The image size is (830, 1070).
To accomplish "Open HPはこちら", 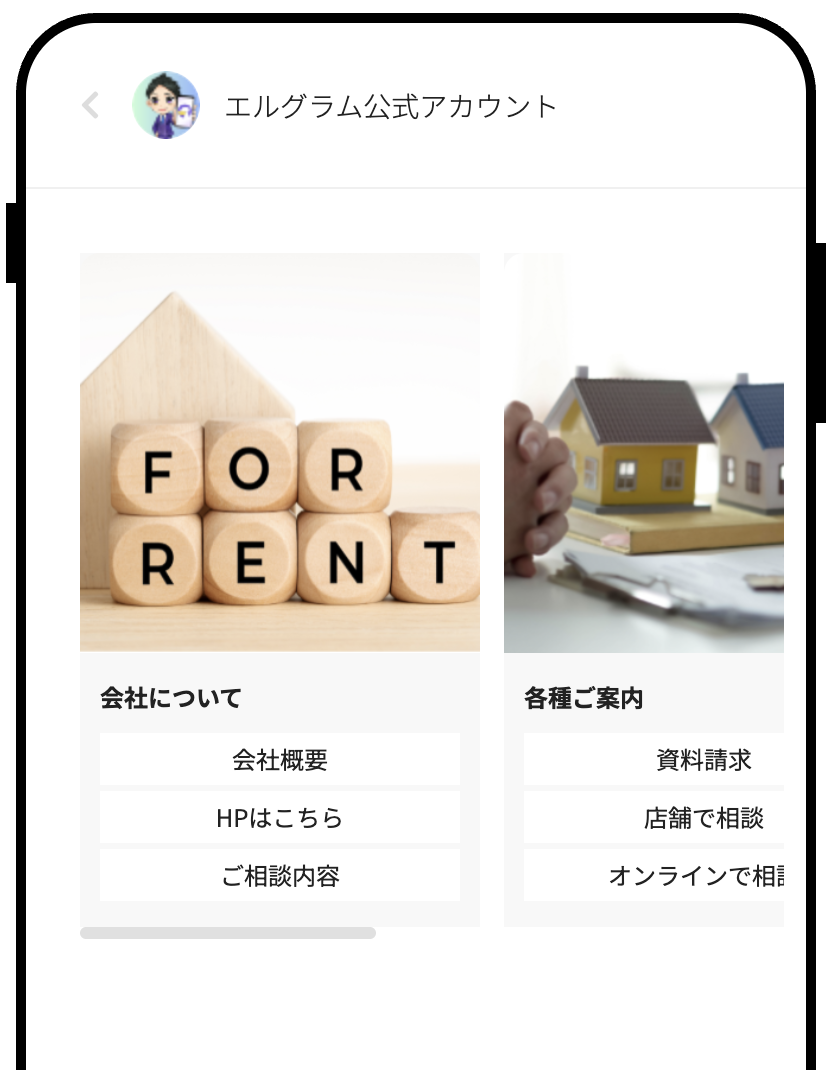I will pos(280,818).
